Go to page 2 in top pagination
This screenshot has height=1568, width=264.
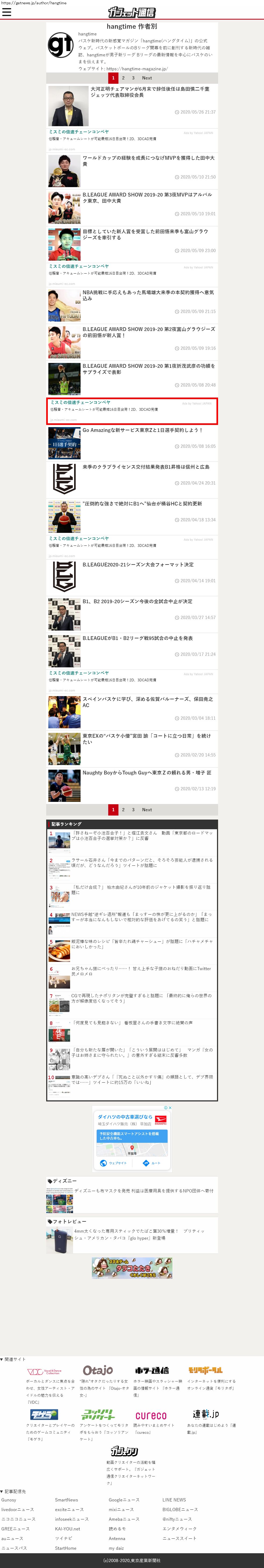tap(123, 78)
